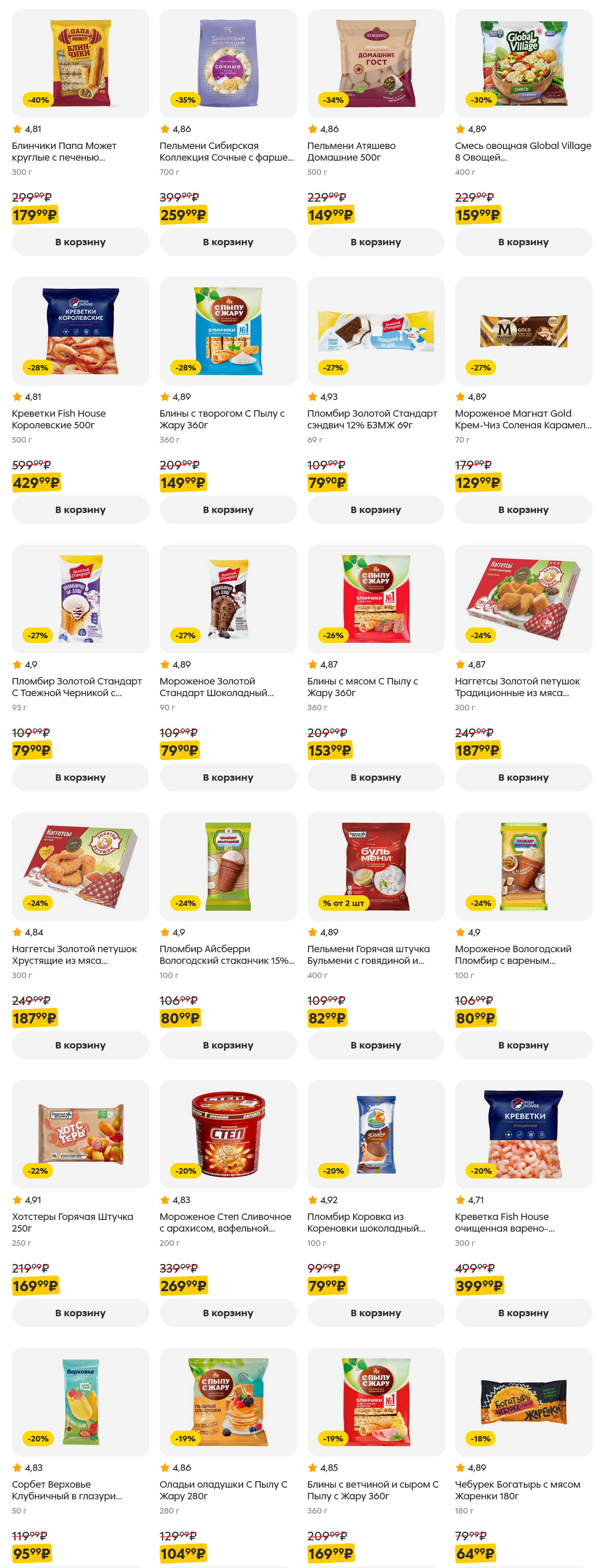Open Креветки Fish House Королевские product card

tap(80, 331)
